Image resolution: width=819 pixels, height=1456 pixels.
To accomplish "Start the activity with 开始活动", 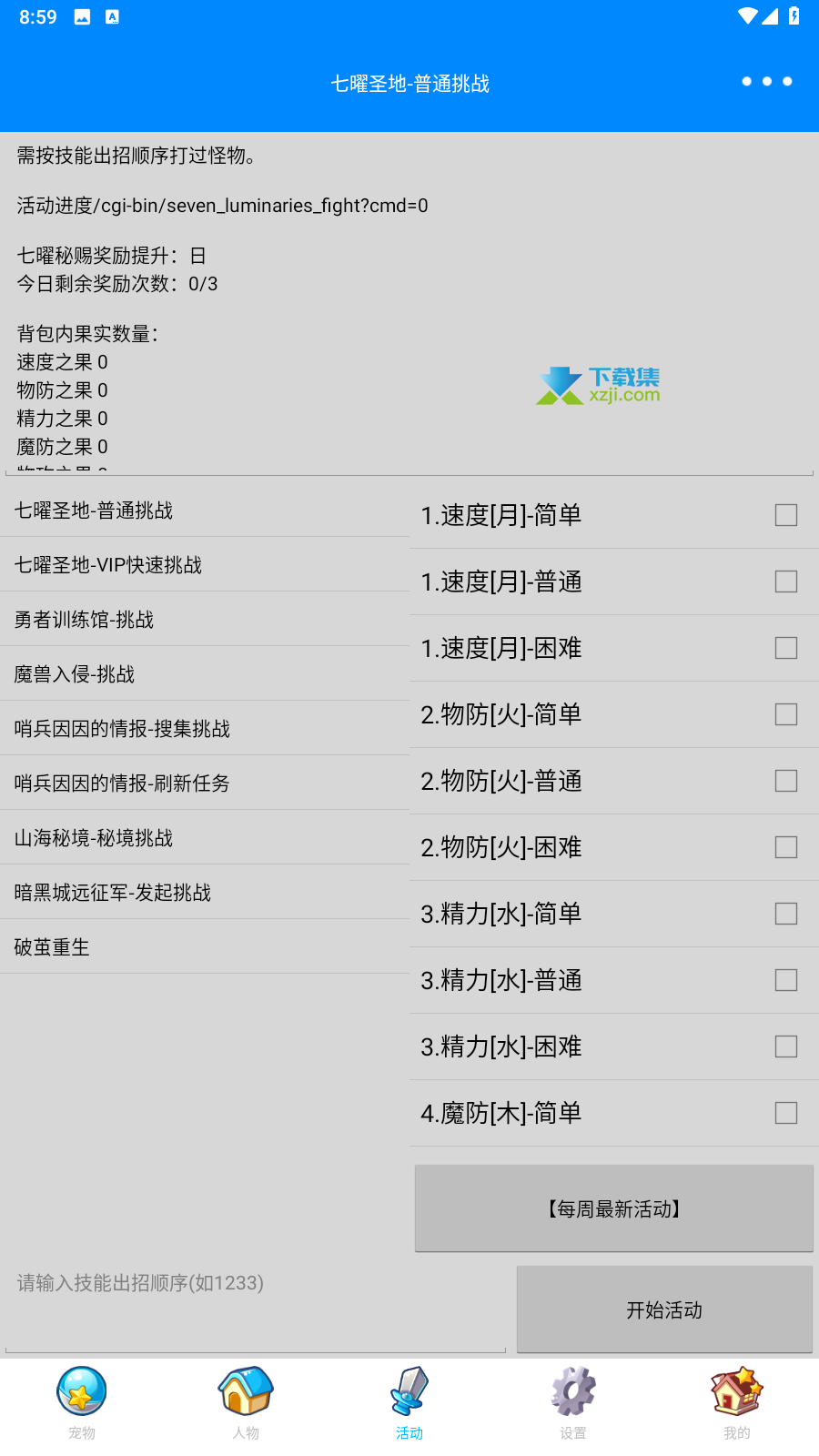I will [664, 1309].
